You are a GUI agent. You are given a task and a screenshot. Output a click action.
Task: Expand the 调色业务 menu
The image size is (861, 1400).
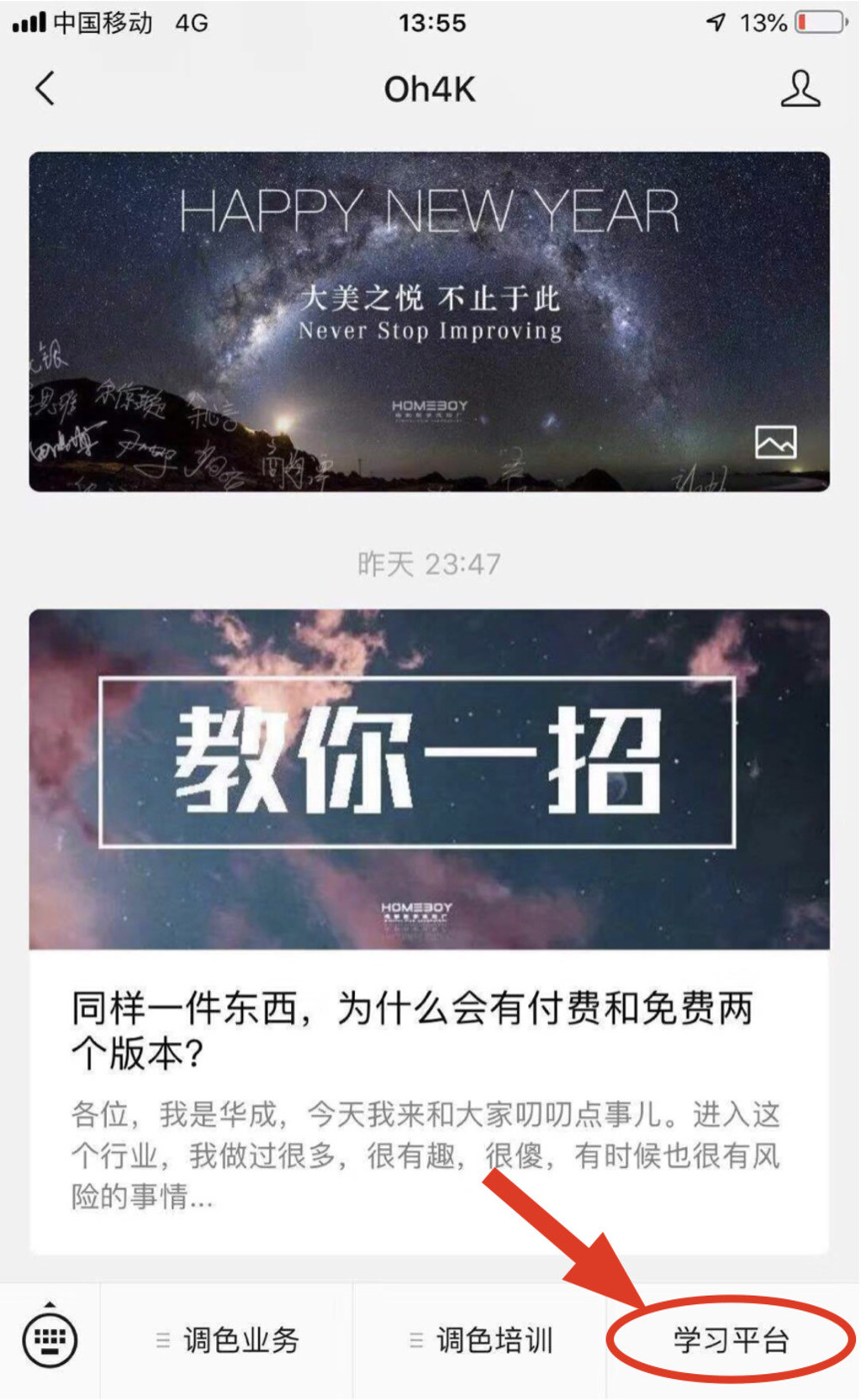[227, 1340]
